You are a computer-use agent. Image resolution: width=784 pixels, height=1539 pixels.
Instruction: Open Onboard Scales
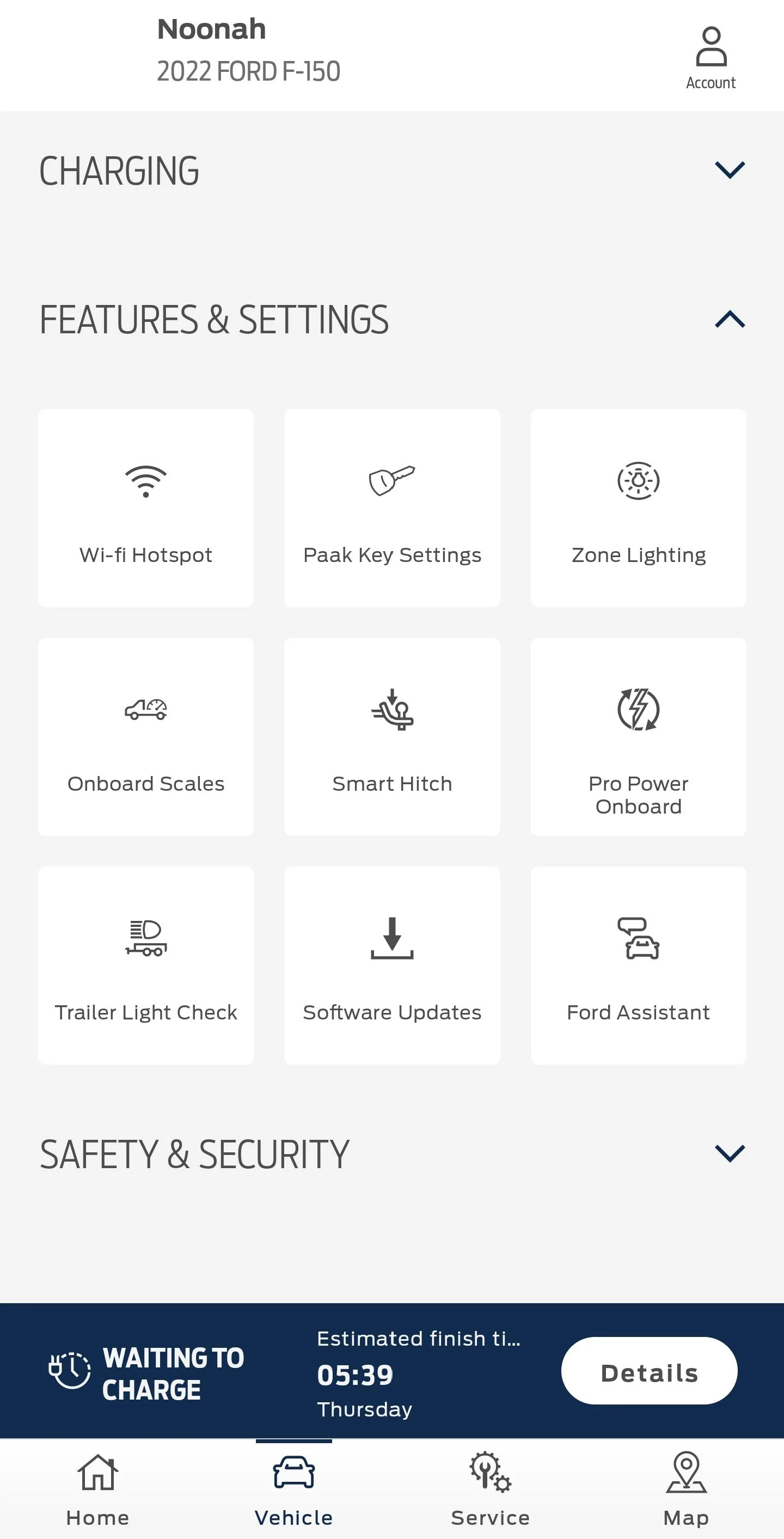146,736
